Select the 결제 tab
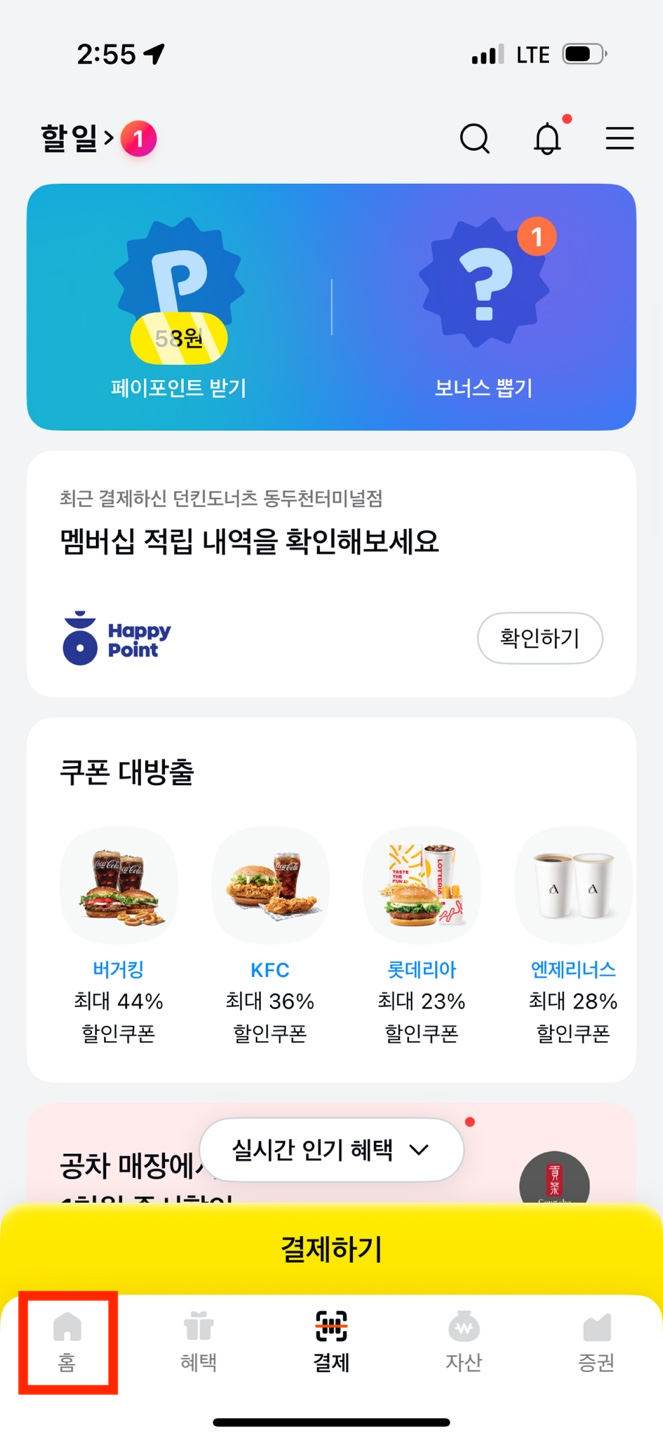Viewport: 663px width, 1440px height. pos(331,1342)
